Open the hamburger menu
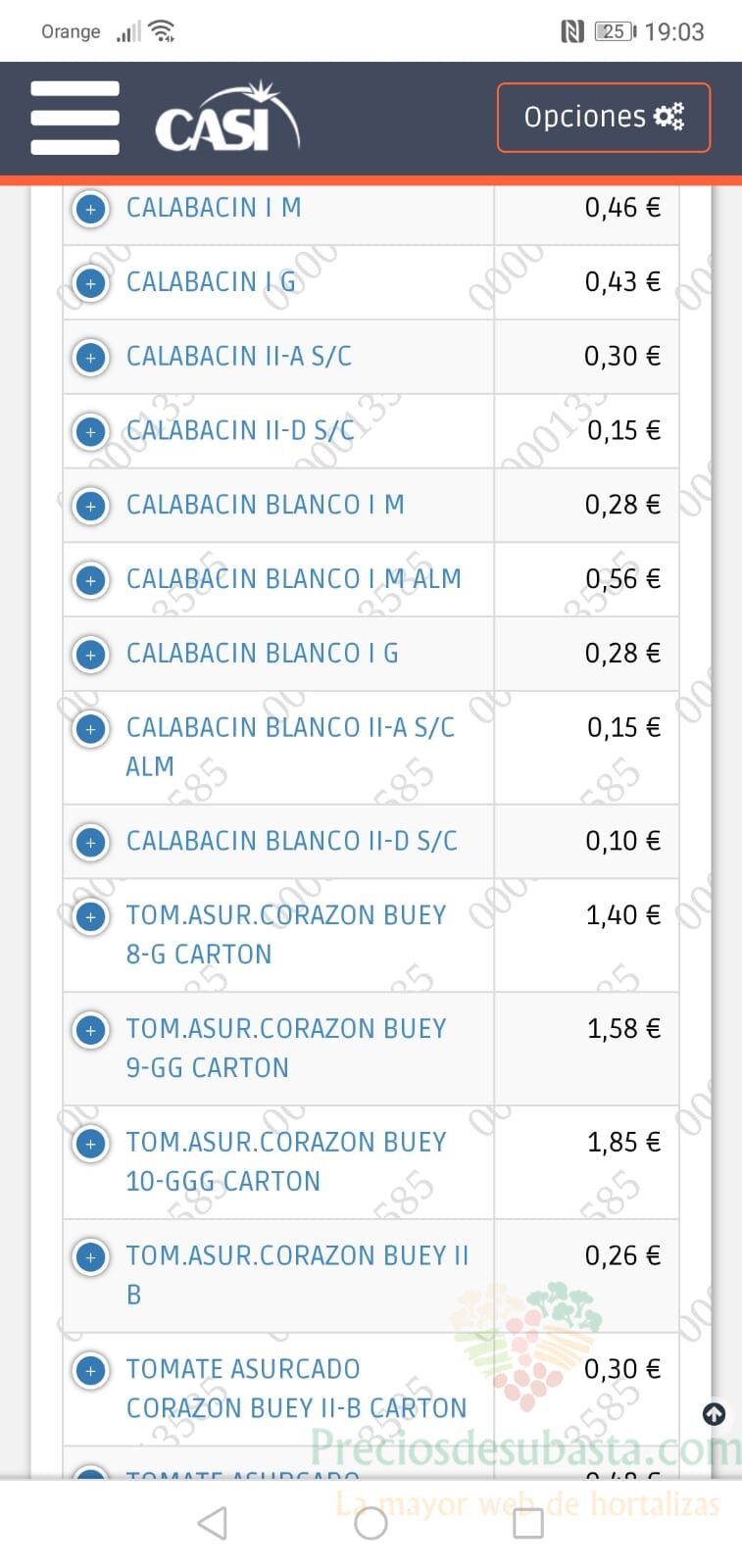The image size is (742, 1568). 75,118
